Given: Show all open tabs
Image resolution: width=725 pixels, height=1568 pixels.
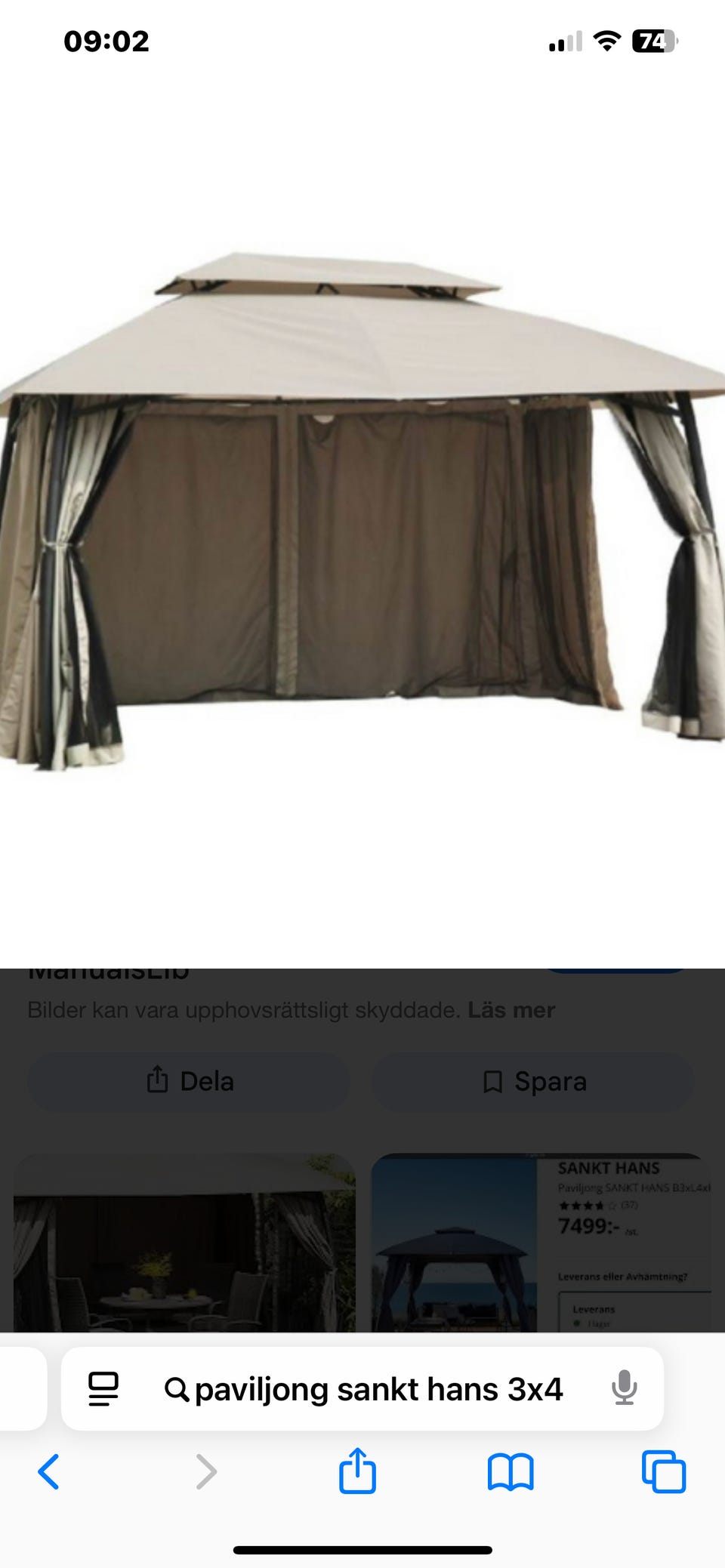Looking at the screenshot, I should tap(664, 1471).
